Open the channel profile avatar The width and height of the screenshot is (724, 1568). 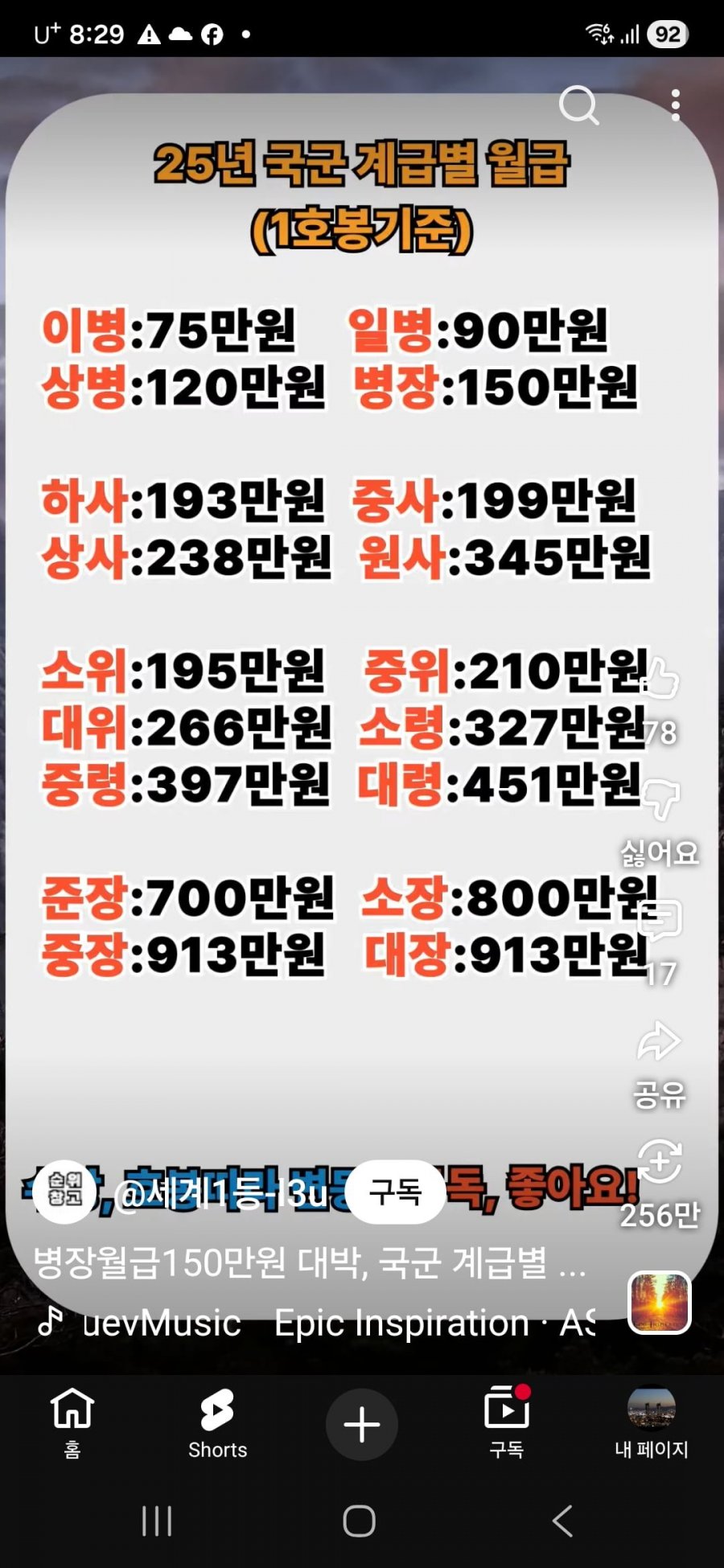(x=65, y=1192)
